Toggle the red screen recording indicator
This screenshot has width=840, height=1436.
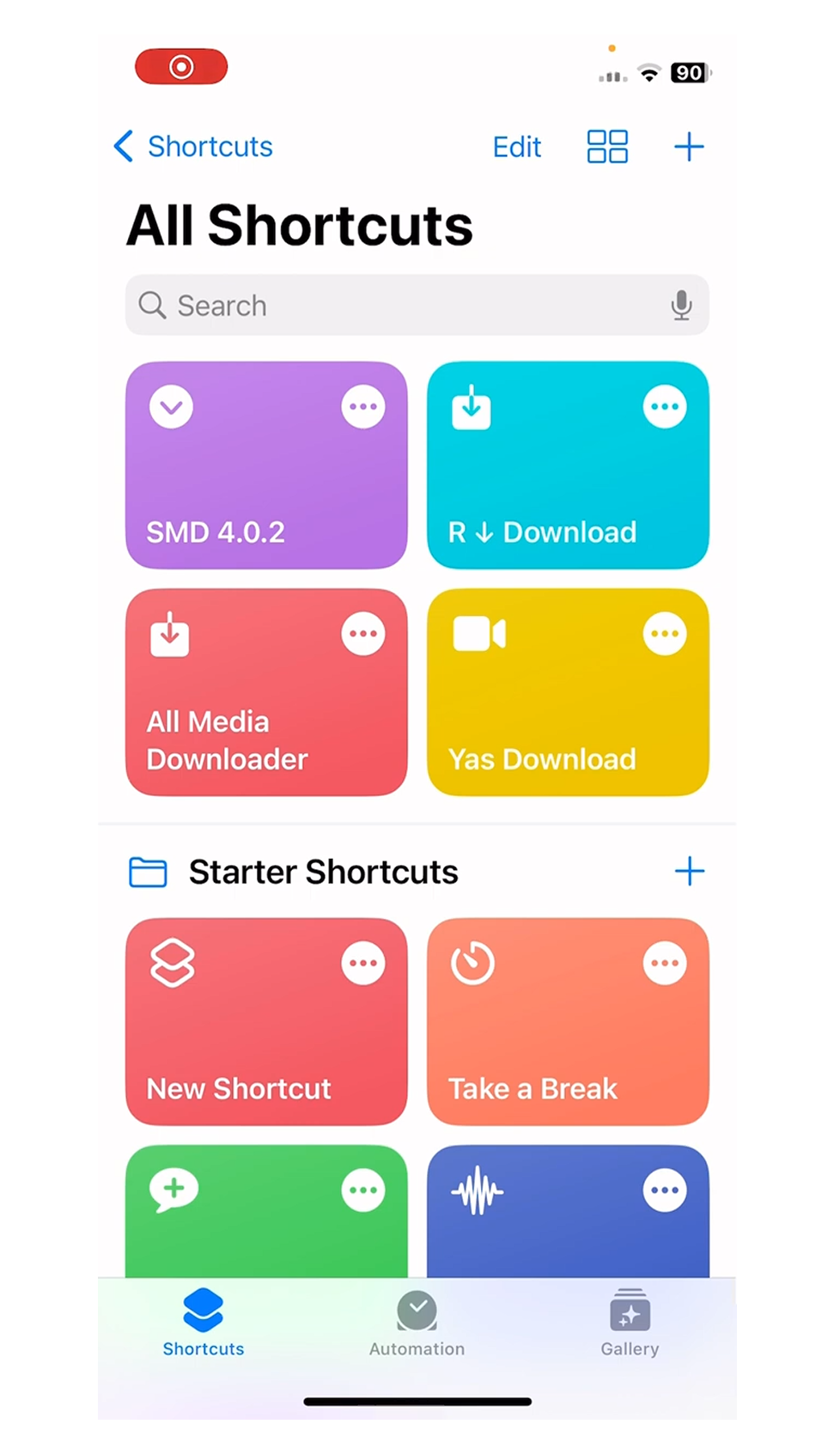[180, 66]
